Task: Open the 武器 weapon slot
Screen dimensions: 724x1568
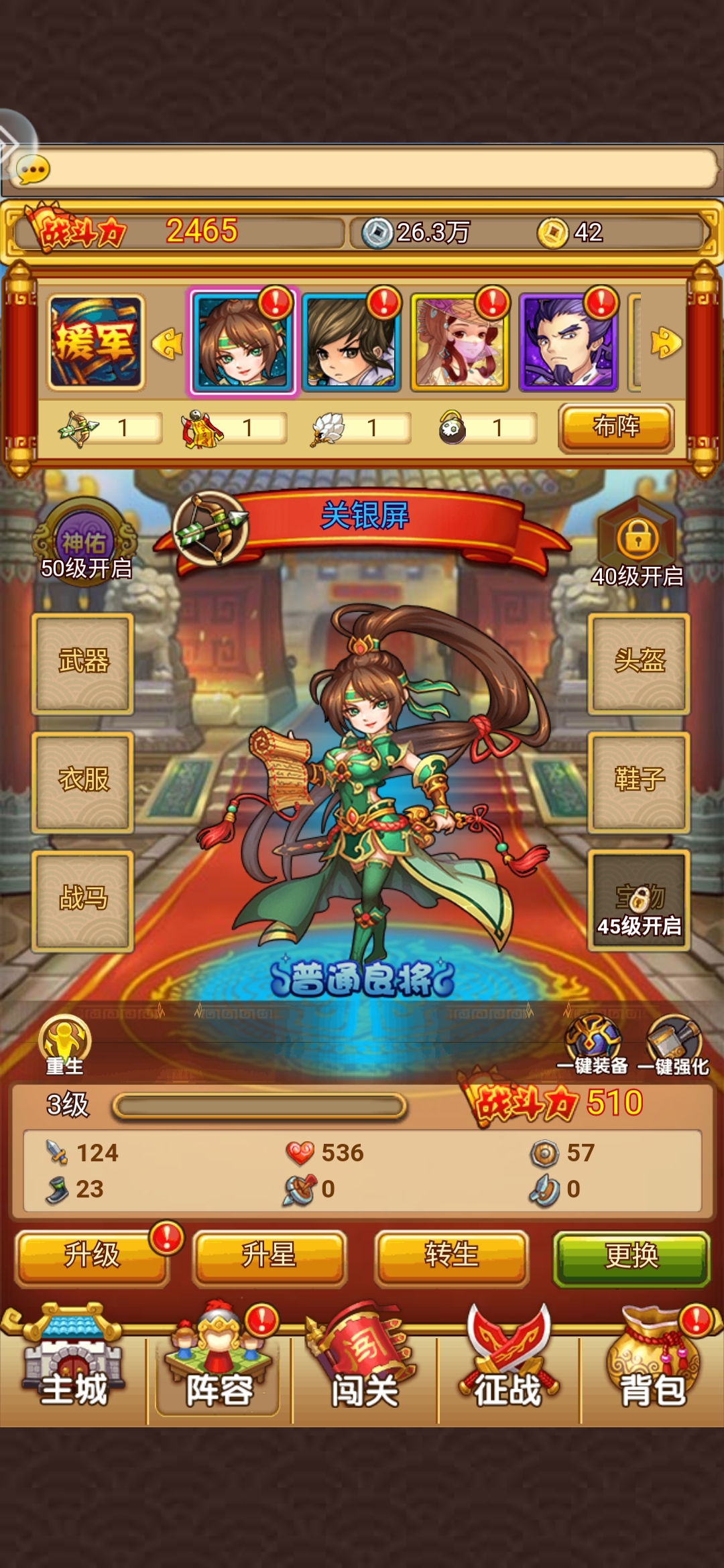Action: pos(83,662)
